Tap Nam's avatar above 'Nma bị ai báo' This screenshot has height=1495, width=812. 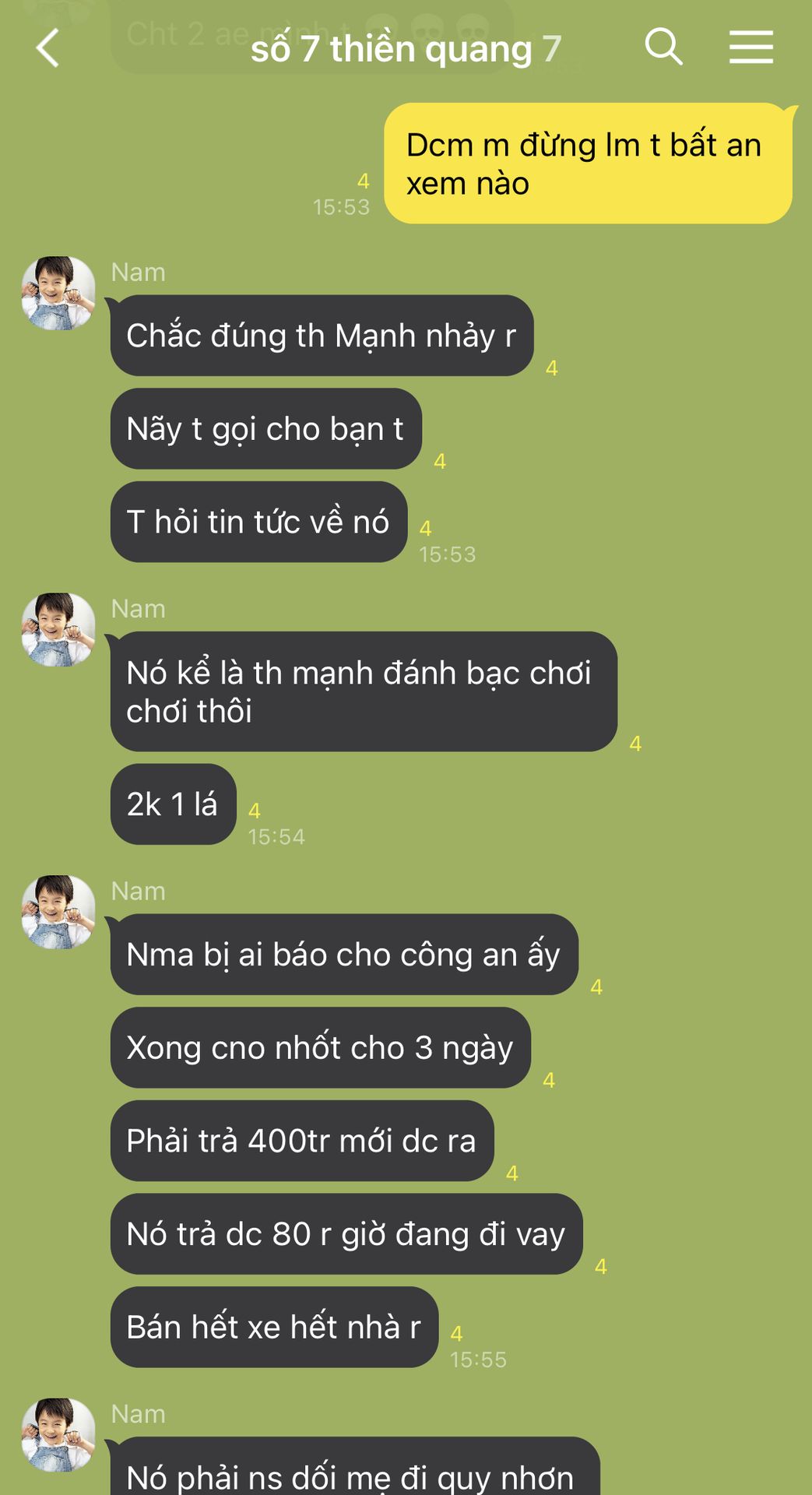click(58, 912)
